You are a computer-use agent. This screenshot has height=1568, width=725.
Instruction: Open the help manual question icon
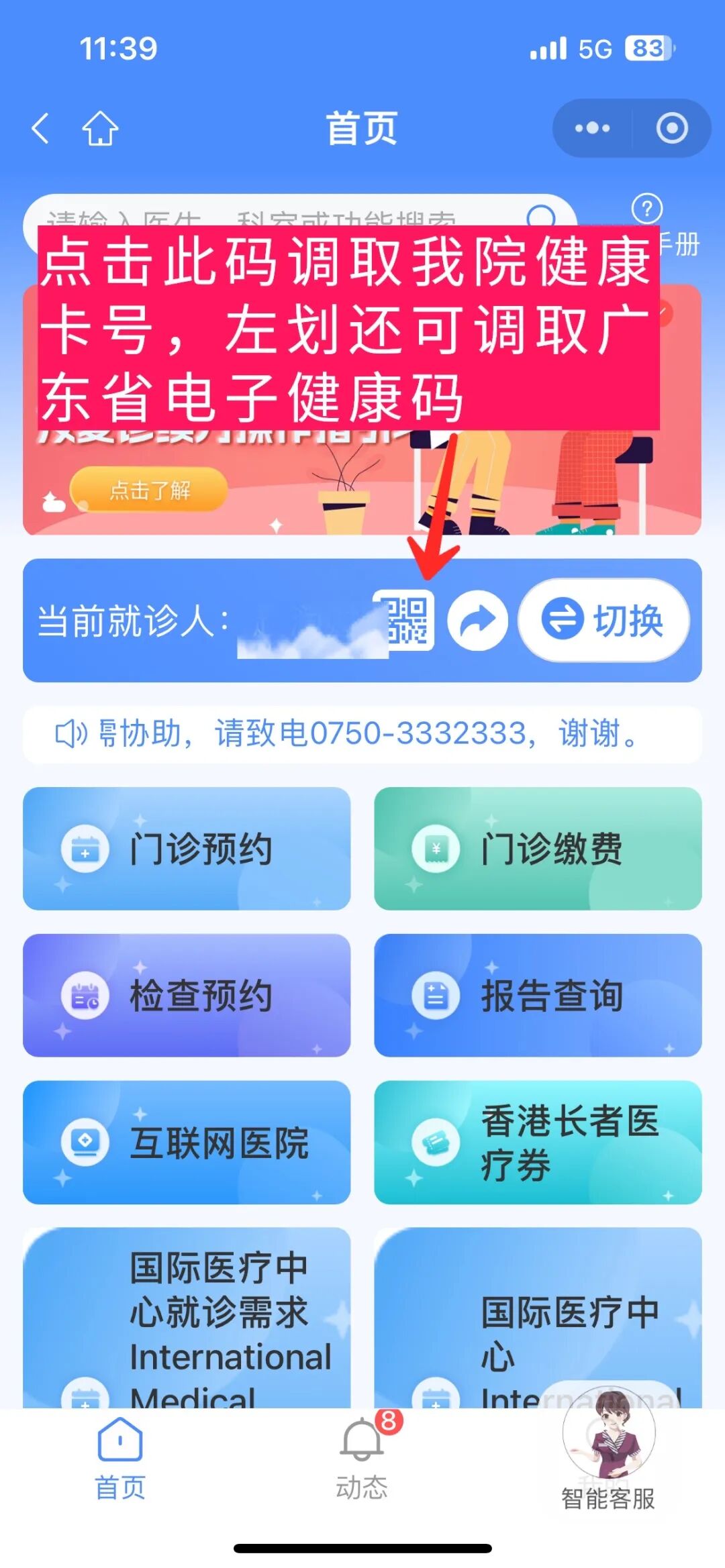(647, 209)
